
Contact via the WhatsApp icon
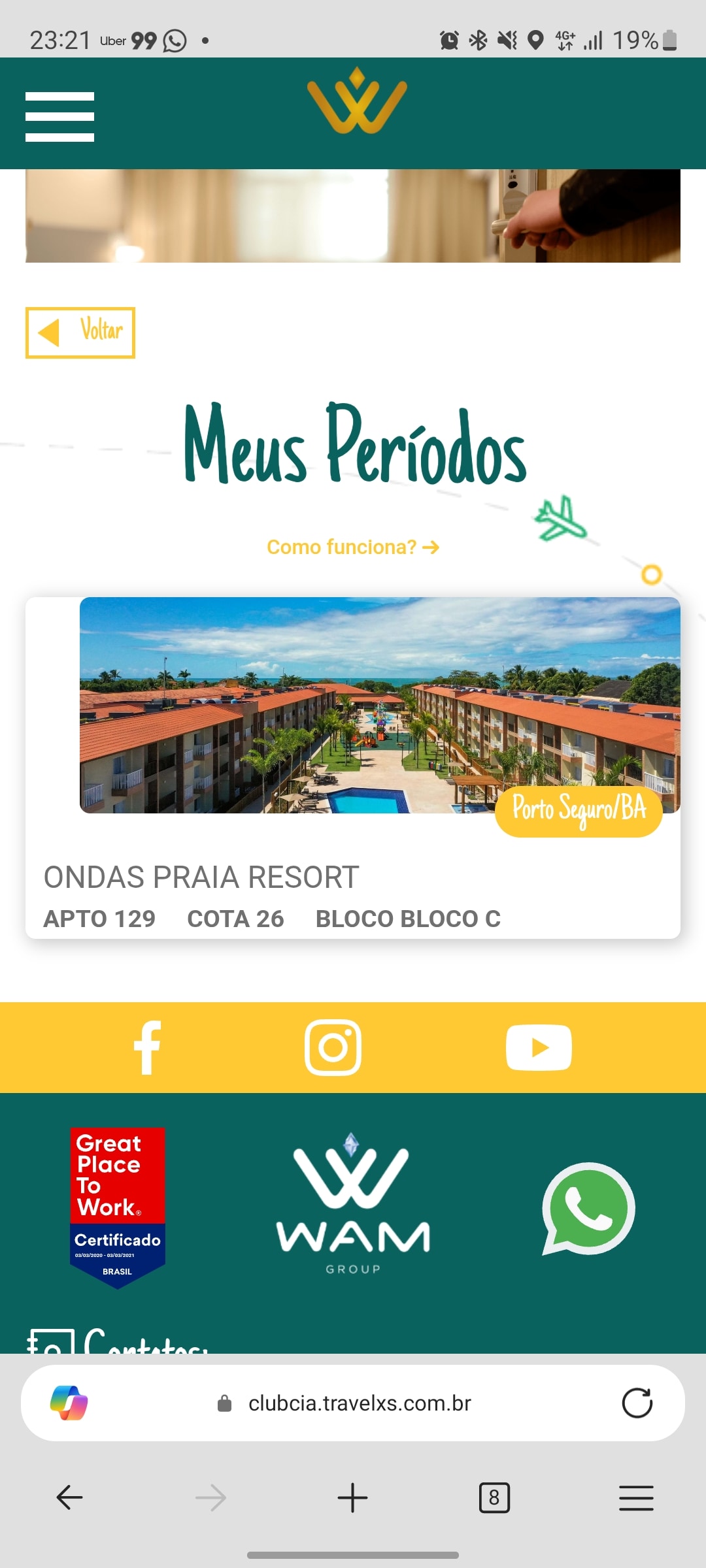click(x=588, y=1209)
